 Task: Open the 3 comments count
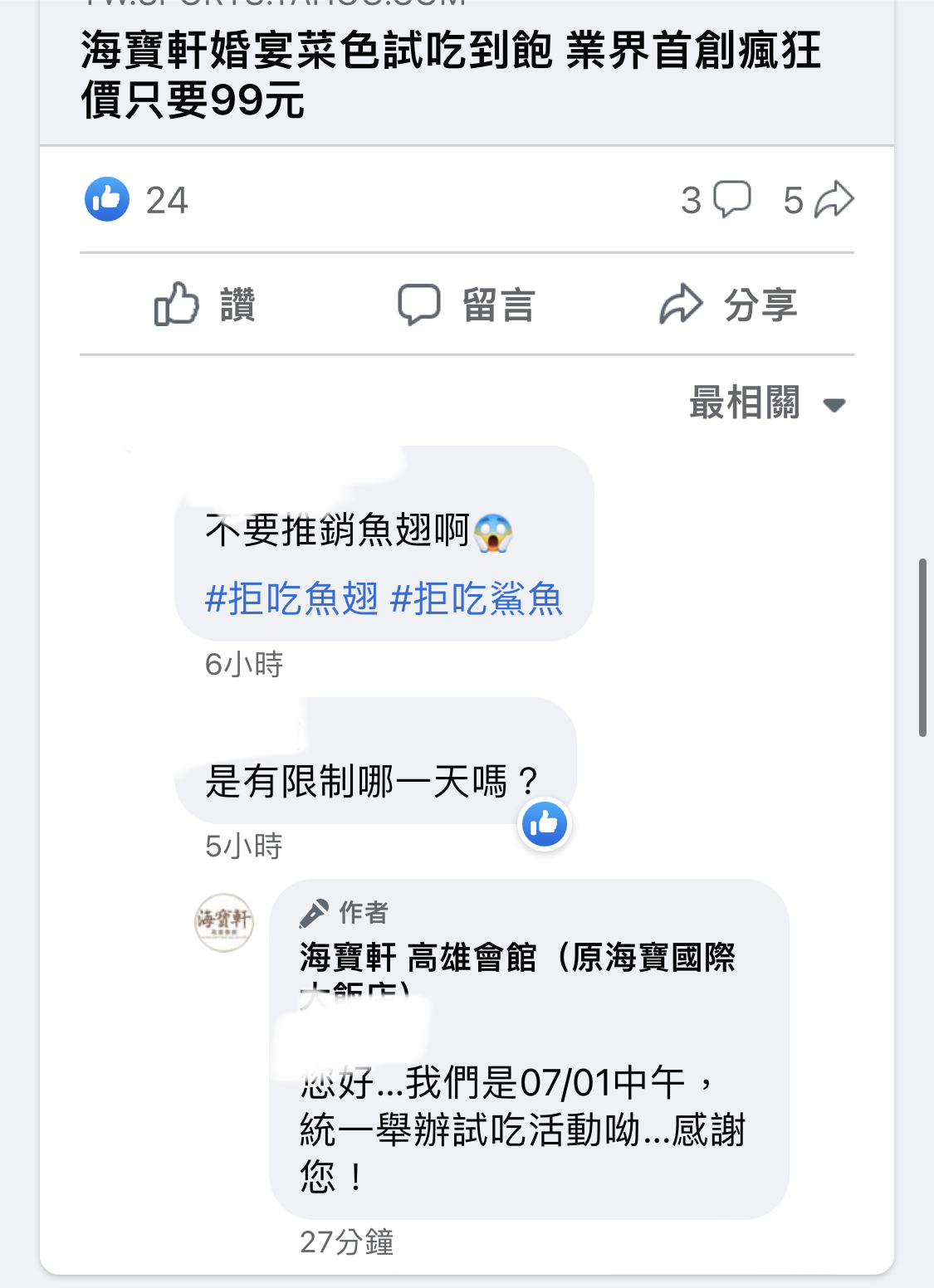pyautogui.click(x=715, y=200)
